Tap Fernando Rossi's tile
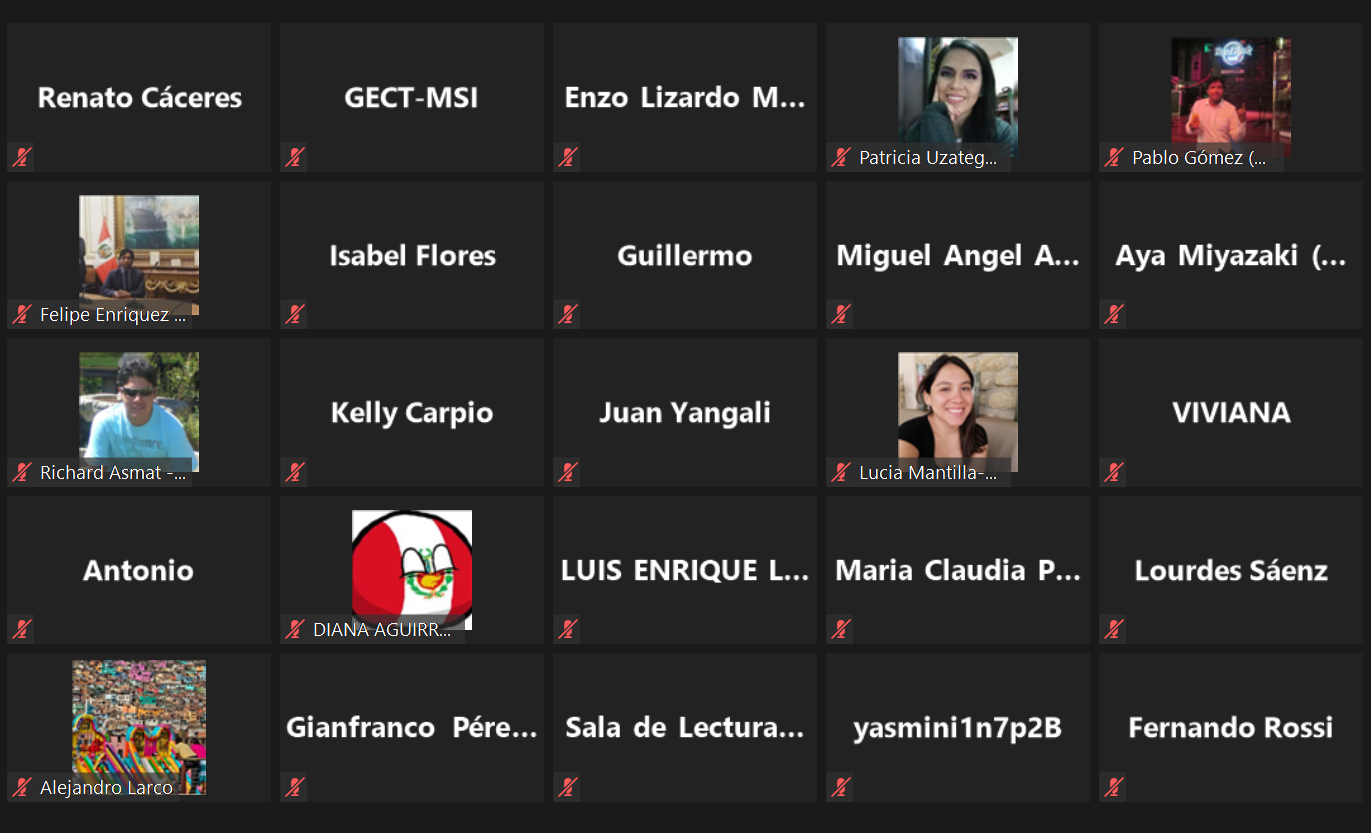The height and width of the screenshot is (833, 1371). coord(1230,727)
